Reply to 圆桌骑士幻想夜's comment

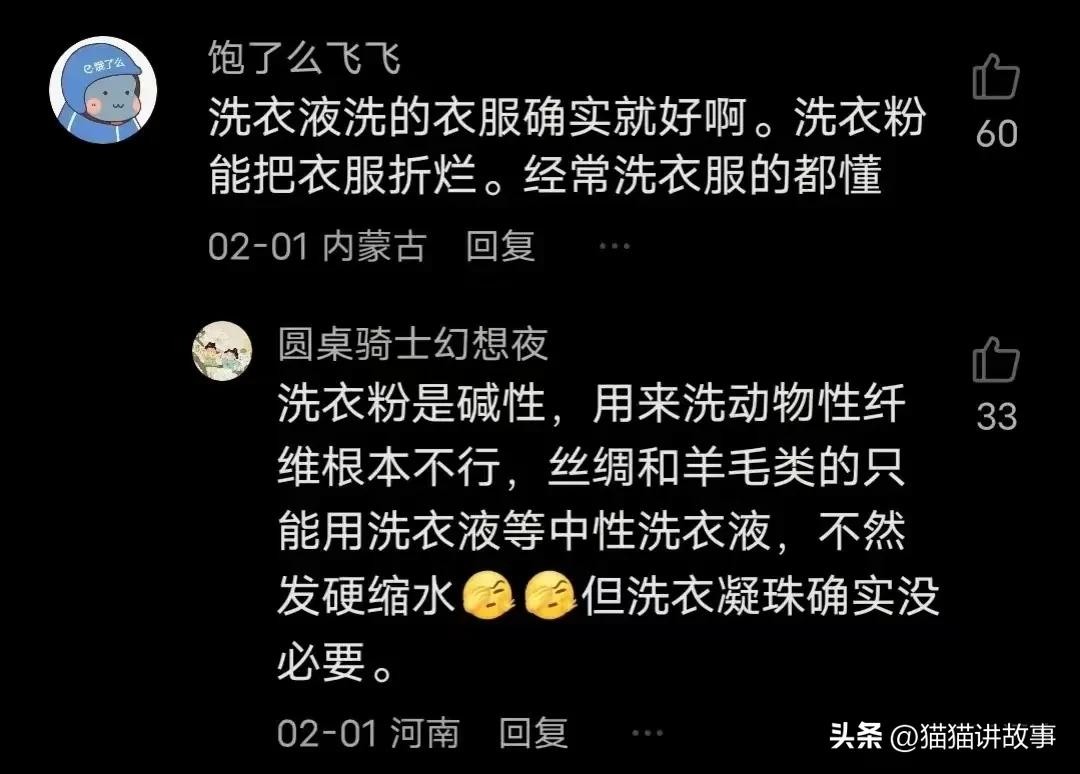click(x=533, y=733)
